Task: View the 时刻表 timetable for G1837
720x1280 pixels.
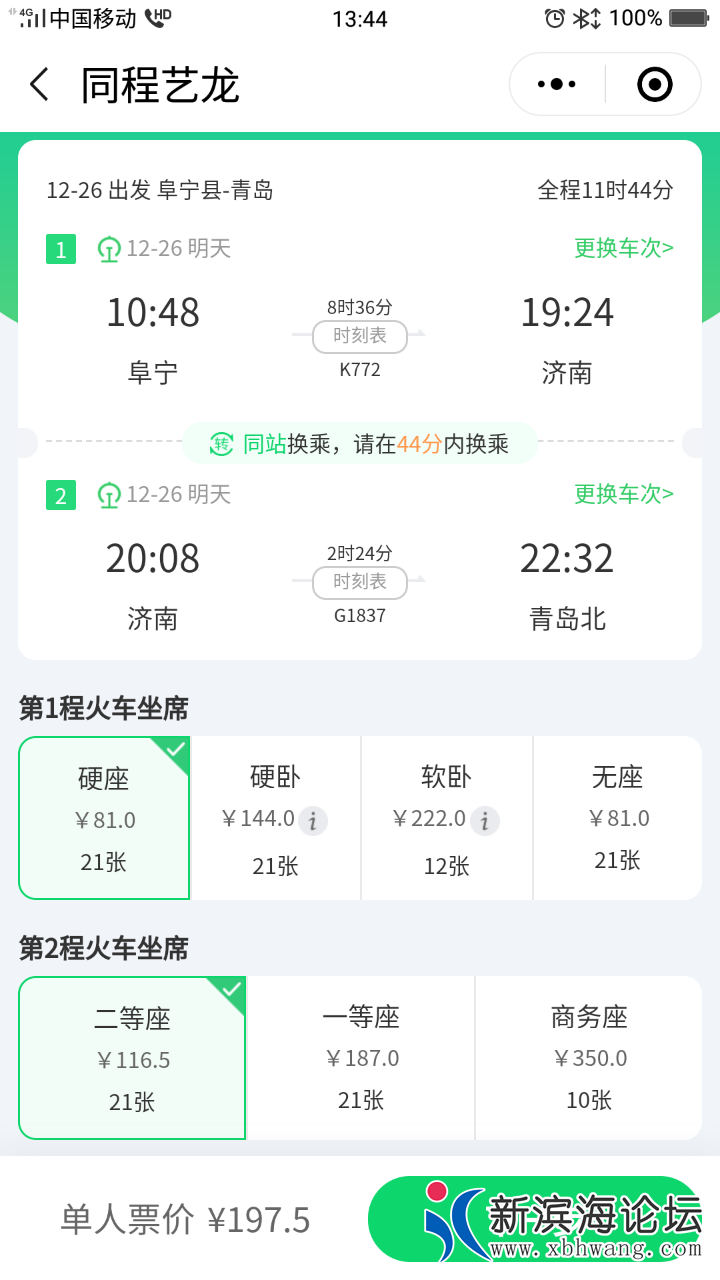Action: pos(360,582)
